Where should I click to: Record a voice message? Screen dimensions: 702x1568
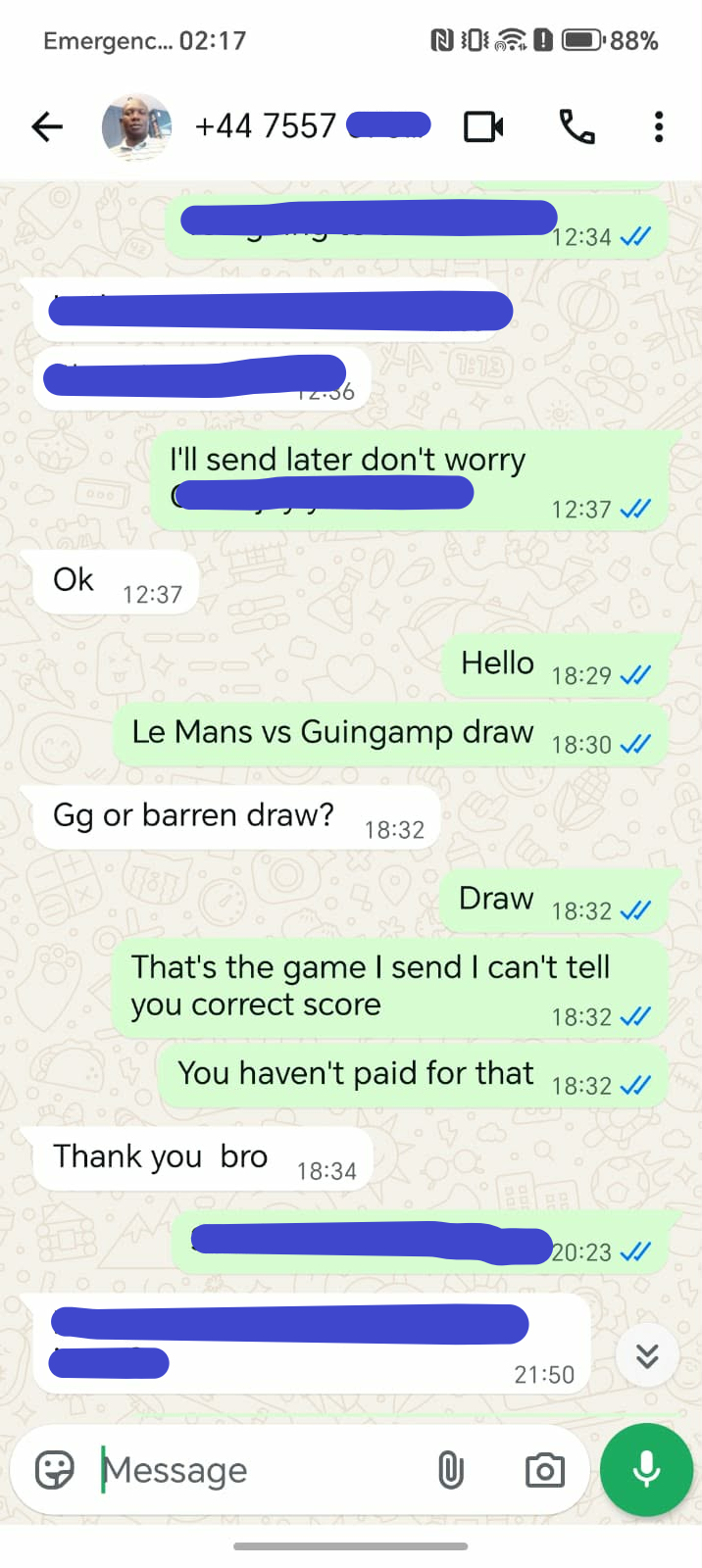tap(646, 1470)
